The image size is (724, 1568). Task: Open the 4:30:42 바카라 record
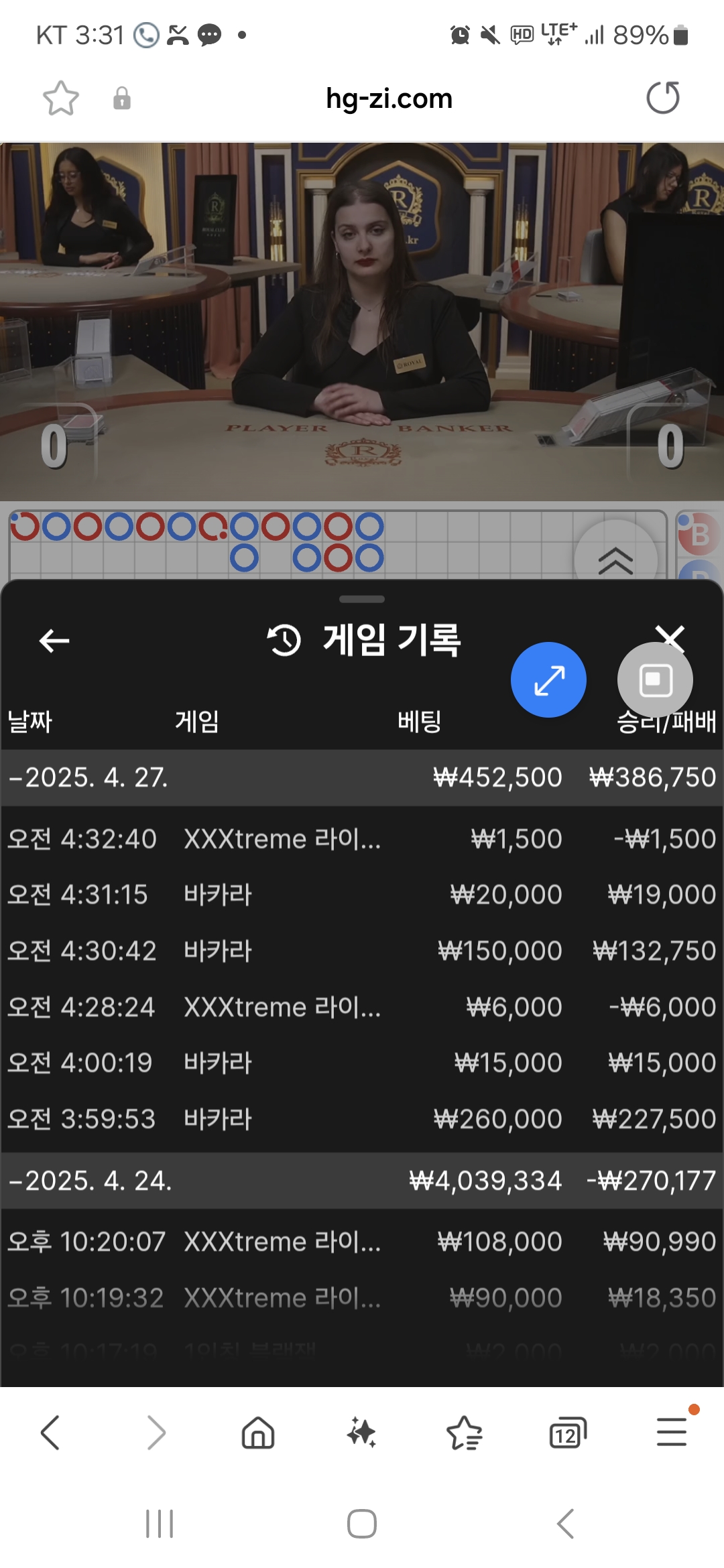click(x=362, y=951)
